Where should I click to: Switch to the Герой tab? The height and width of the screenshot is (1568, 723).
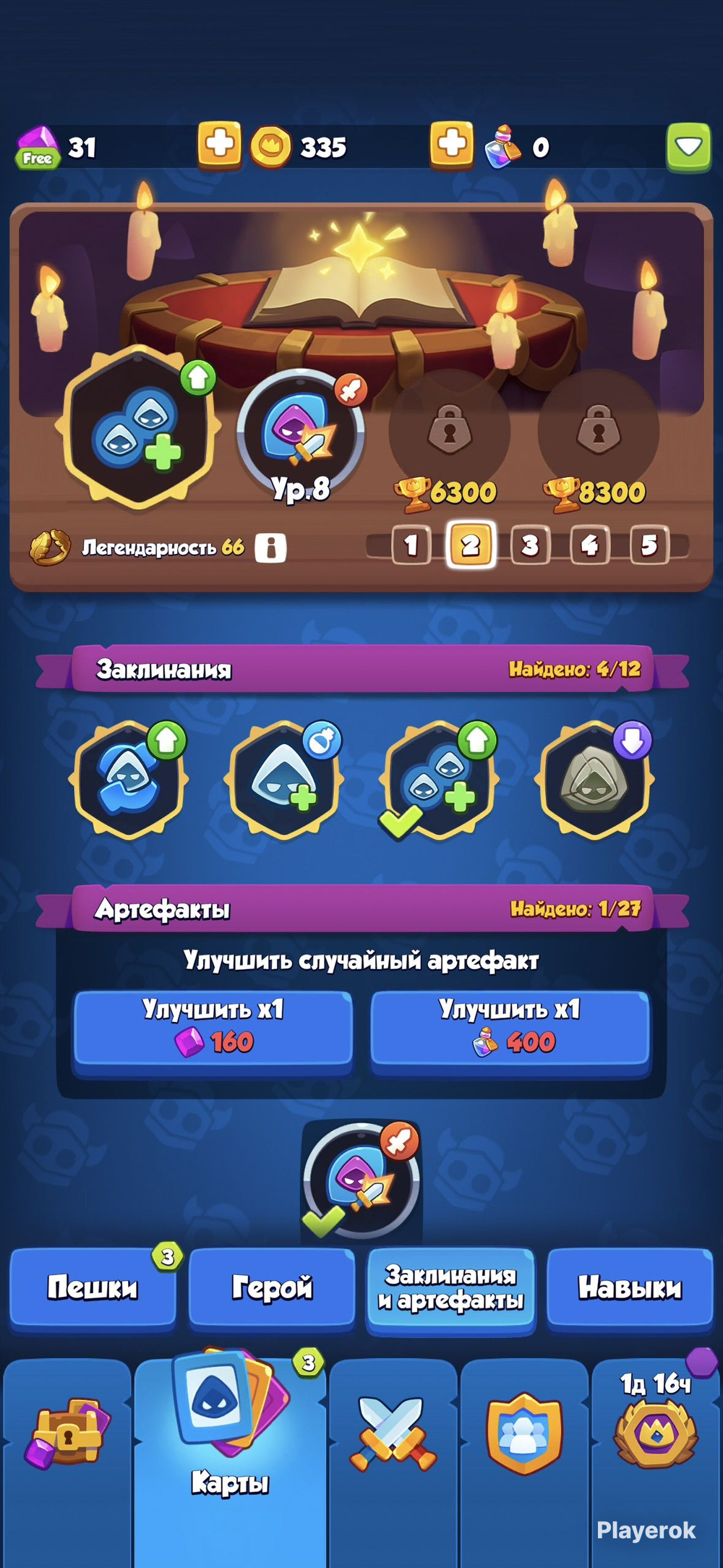point(272,1289)
